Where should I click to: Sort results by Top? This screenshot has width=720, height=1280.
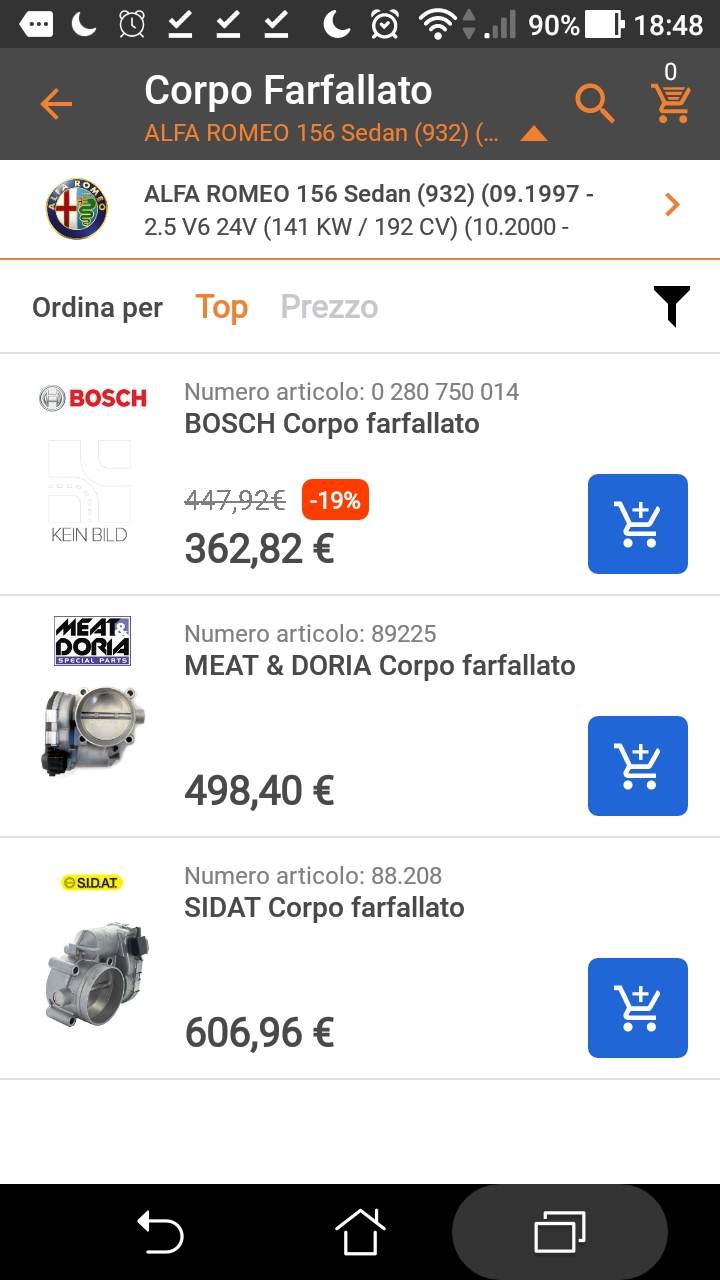[221, 307]
